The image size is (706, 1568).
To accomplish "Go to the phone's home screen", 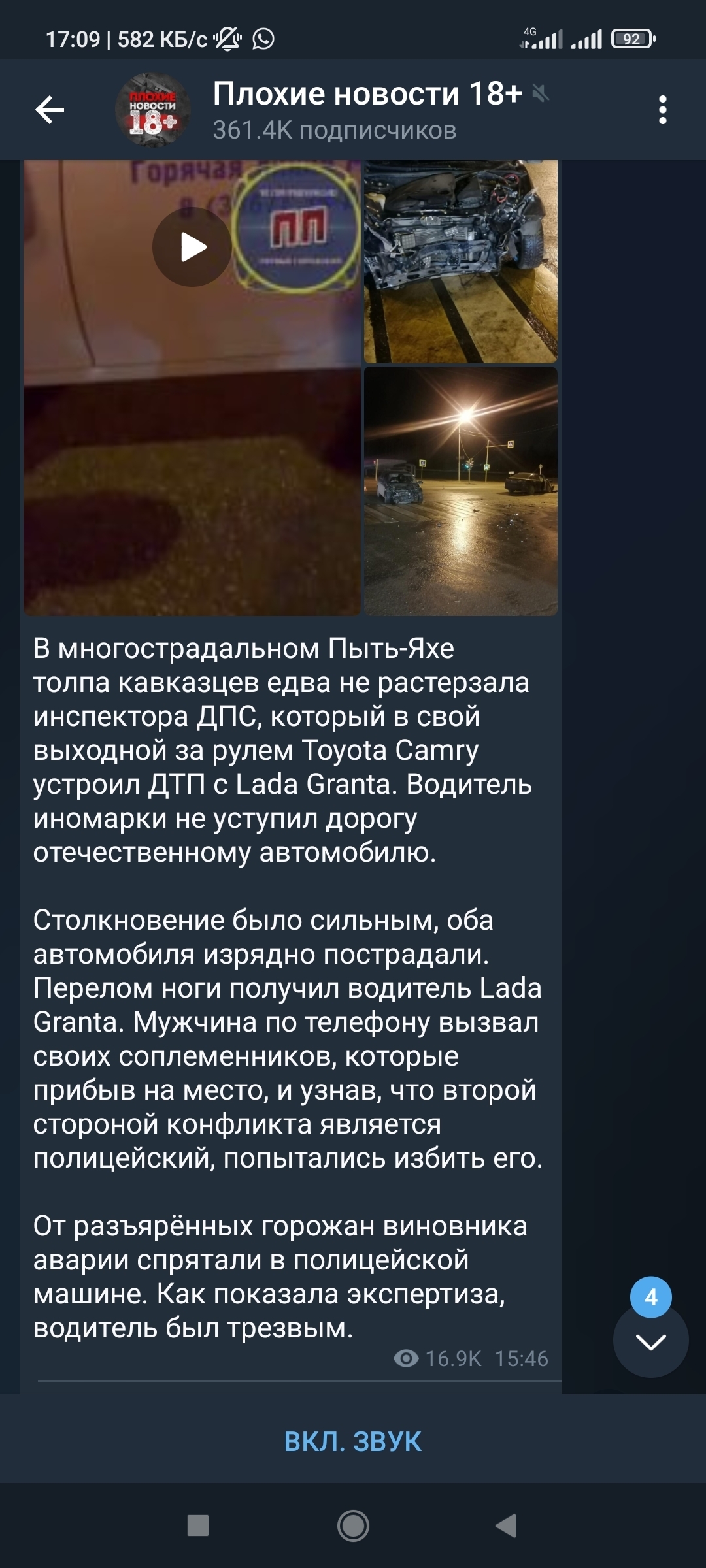I will coord(353,1526).
